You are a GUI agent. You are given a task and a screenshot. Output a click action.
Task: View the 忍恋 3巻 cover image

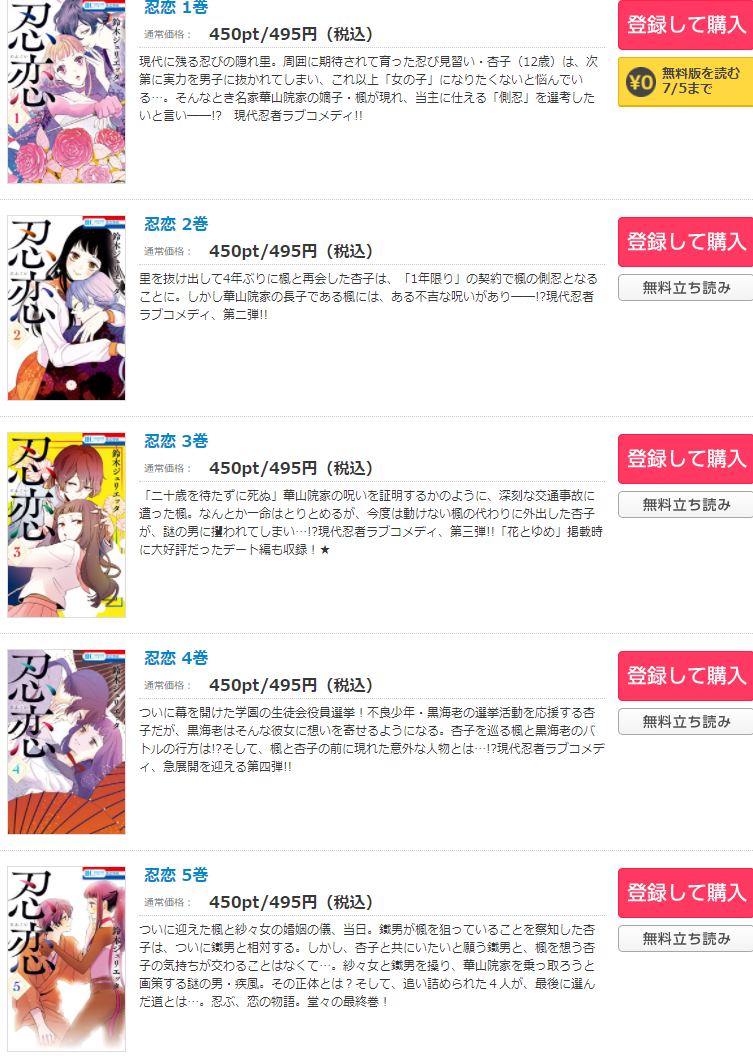pyautogui.click(x=66, y=525)
